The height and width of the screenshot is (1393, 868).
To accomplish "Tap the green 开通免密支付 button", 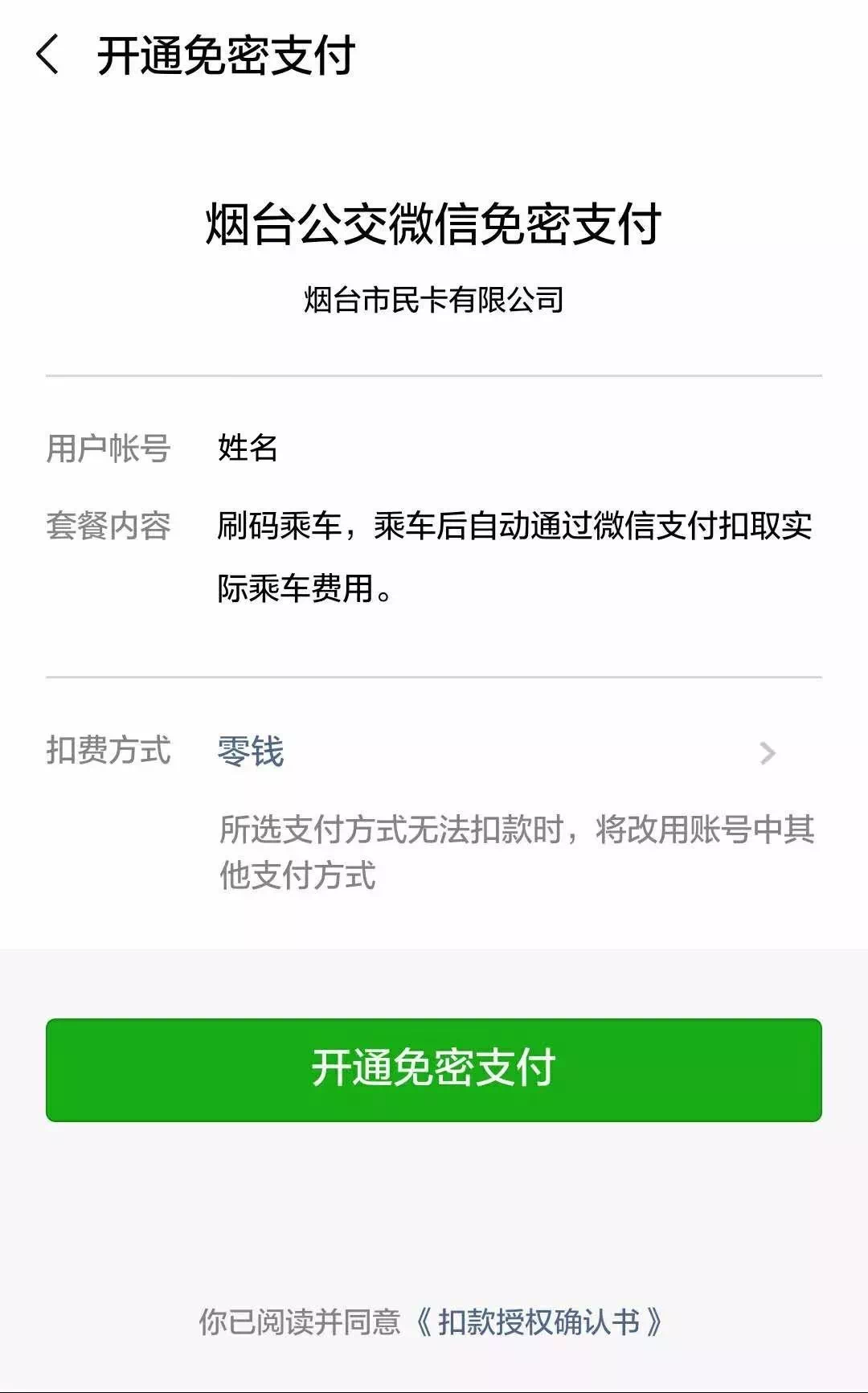I will tap(434, 1070).
